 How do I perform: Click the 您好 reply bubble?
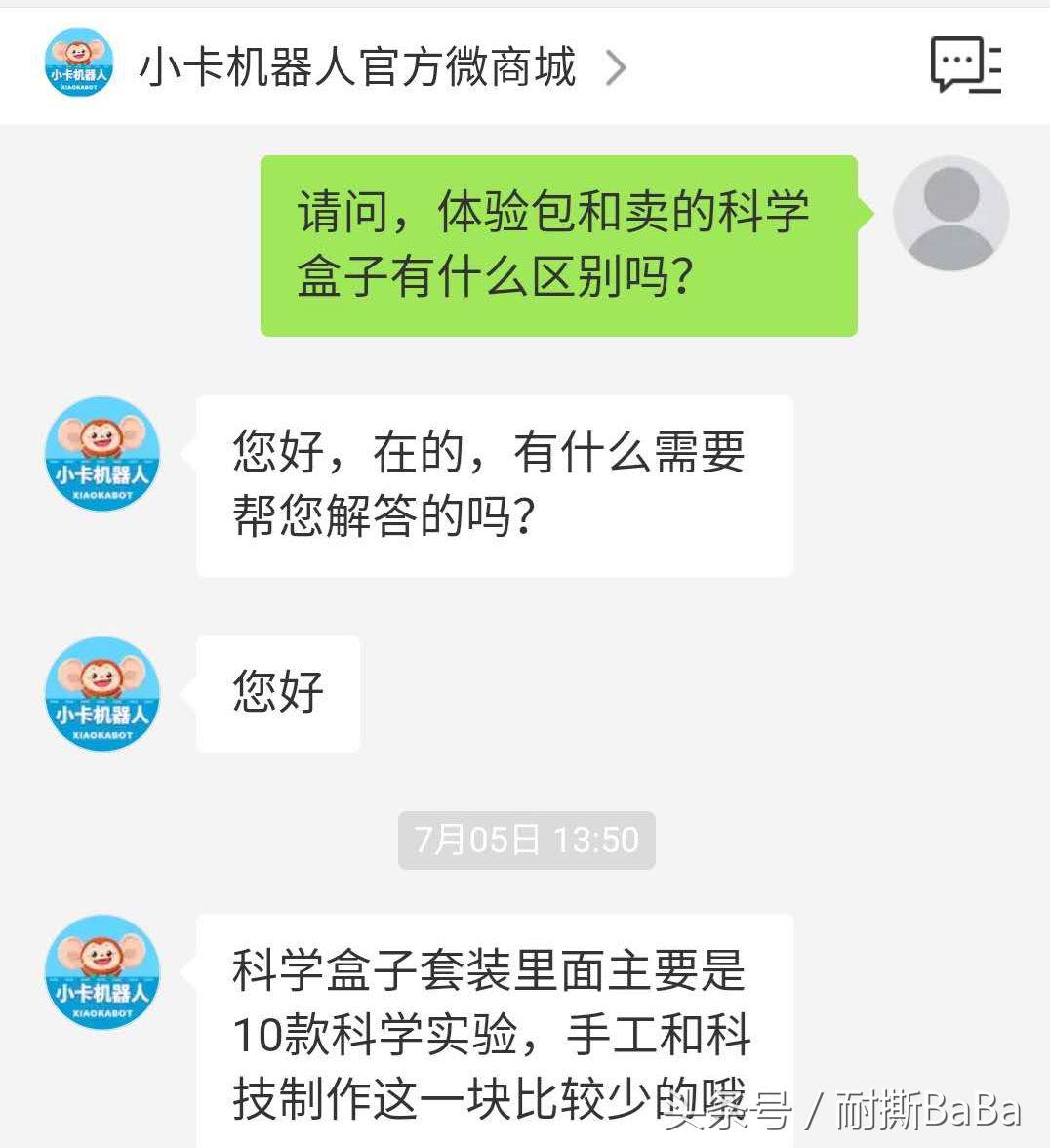coord(276,693)
